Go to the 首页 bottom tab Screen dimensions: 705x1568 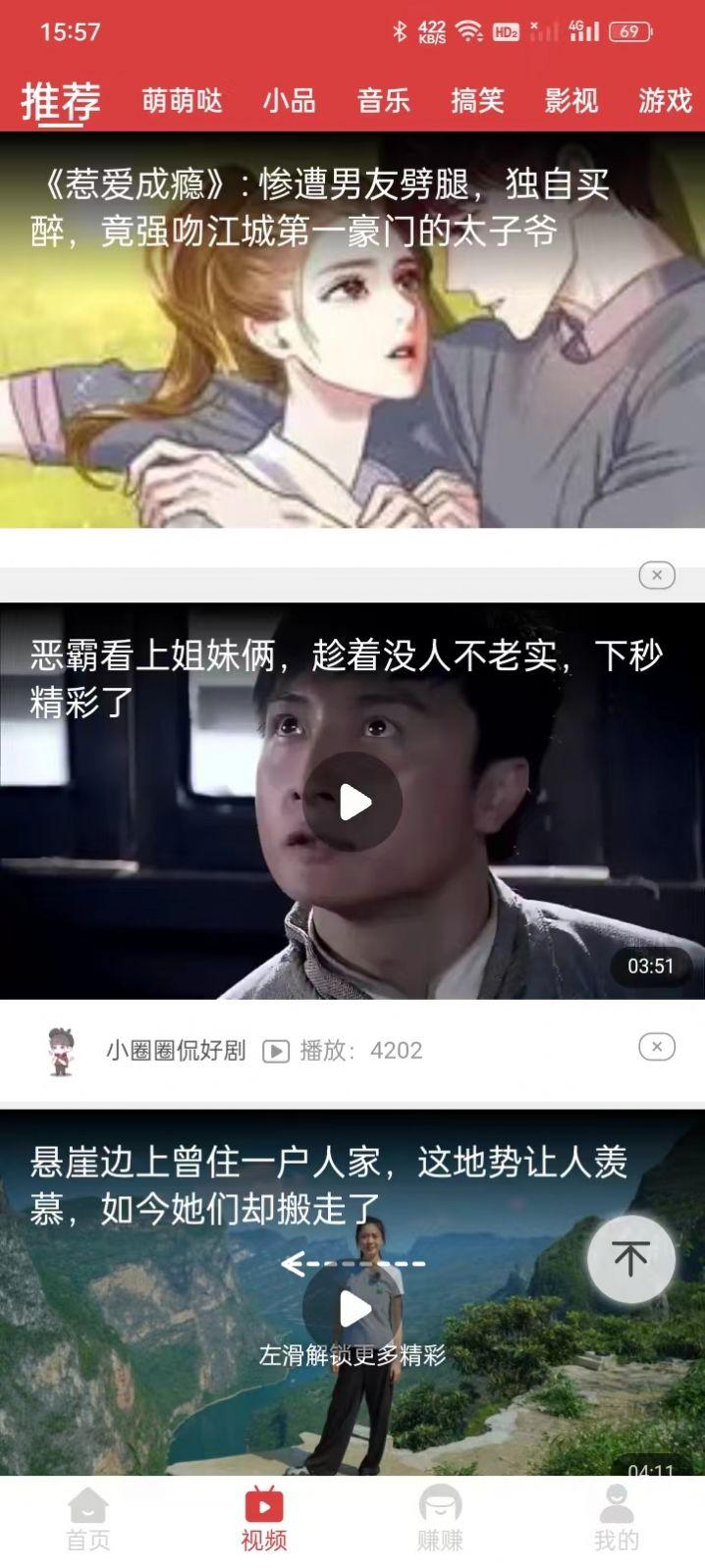tap(88, 1519)
